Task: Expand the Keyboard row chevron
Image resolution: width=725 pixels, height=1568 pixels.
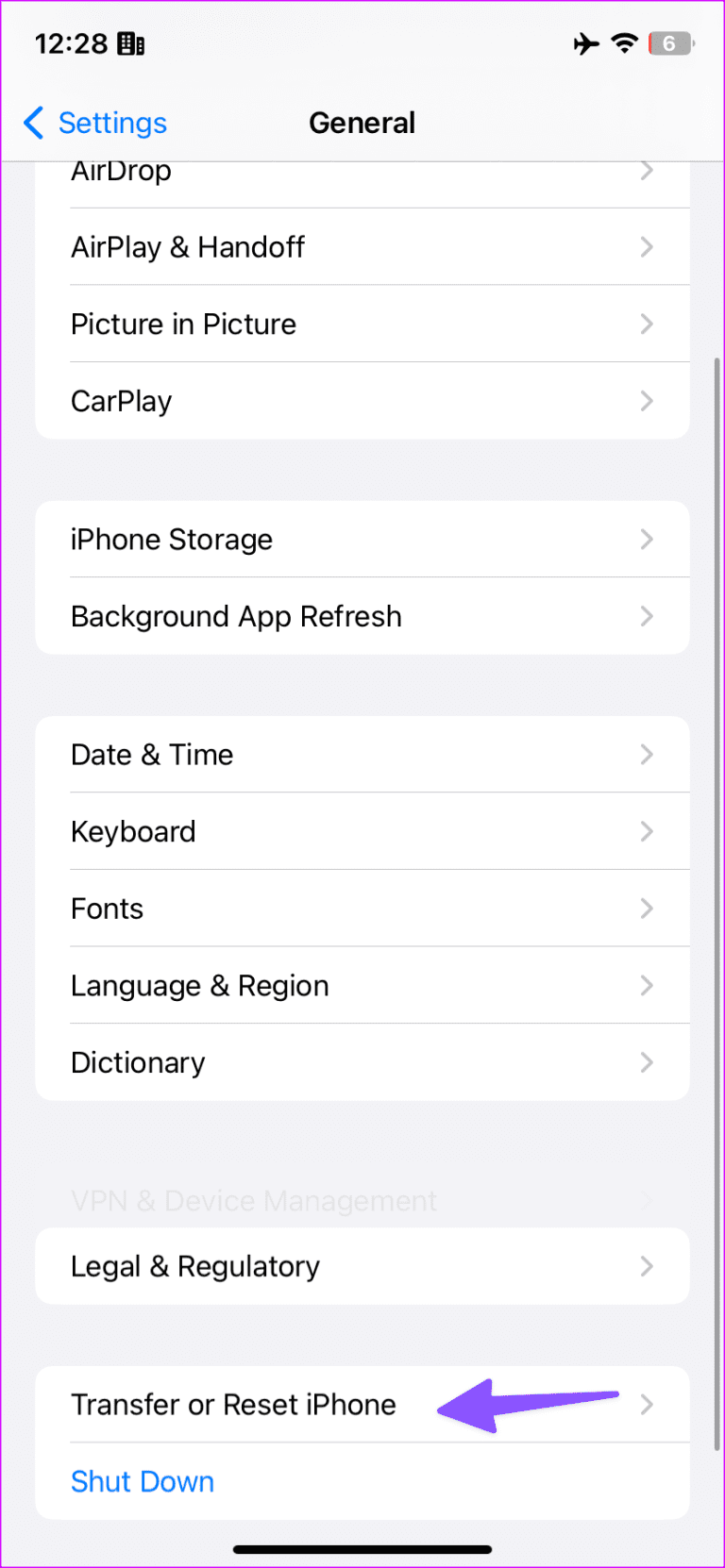Action: pyautogui.click(x=647, y=831)
